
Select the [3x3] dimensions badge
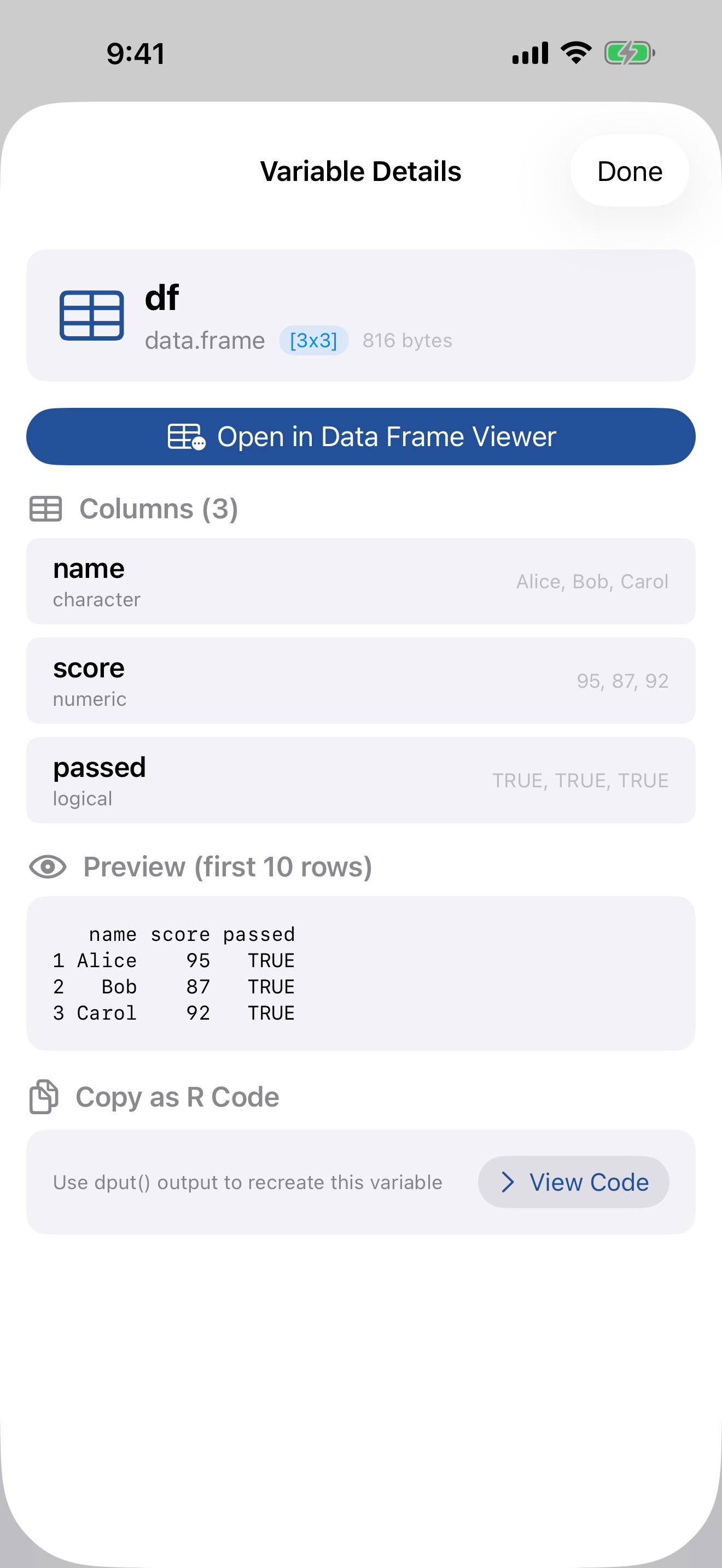click(x=313, y=341)
